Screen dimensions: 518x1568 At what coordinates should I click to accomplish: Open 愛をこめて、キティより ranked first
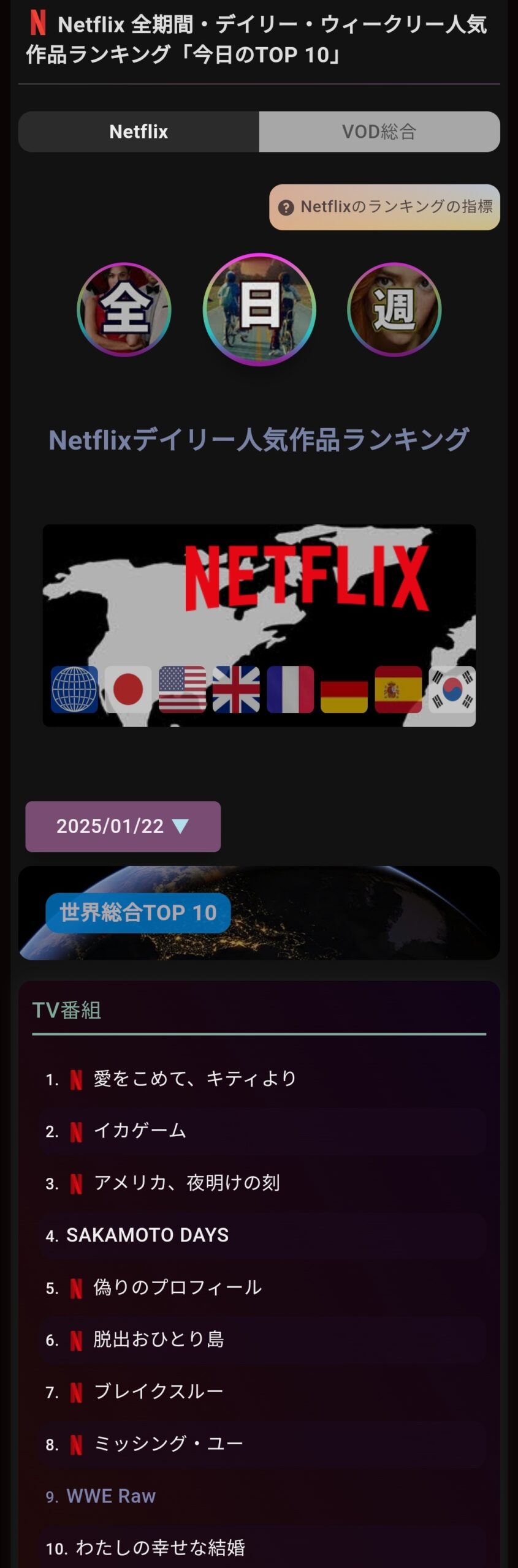click(x=195, y=1079)
